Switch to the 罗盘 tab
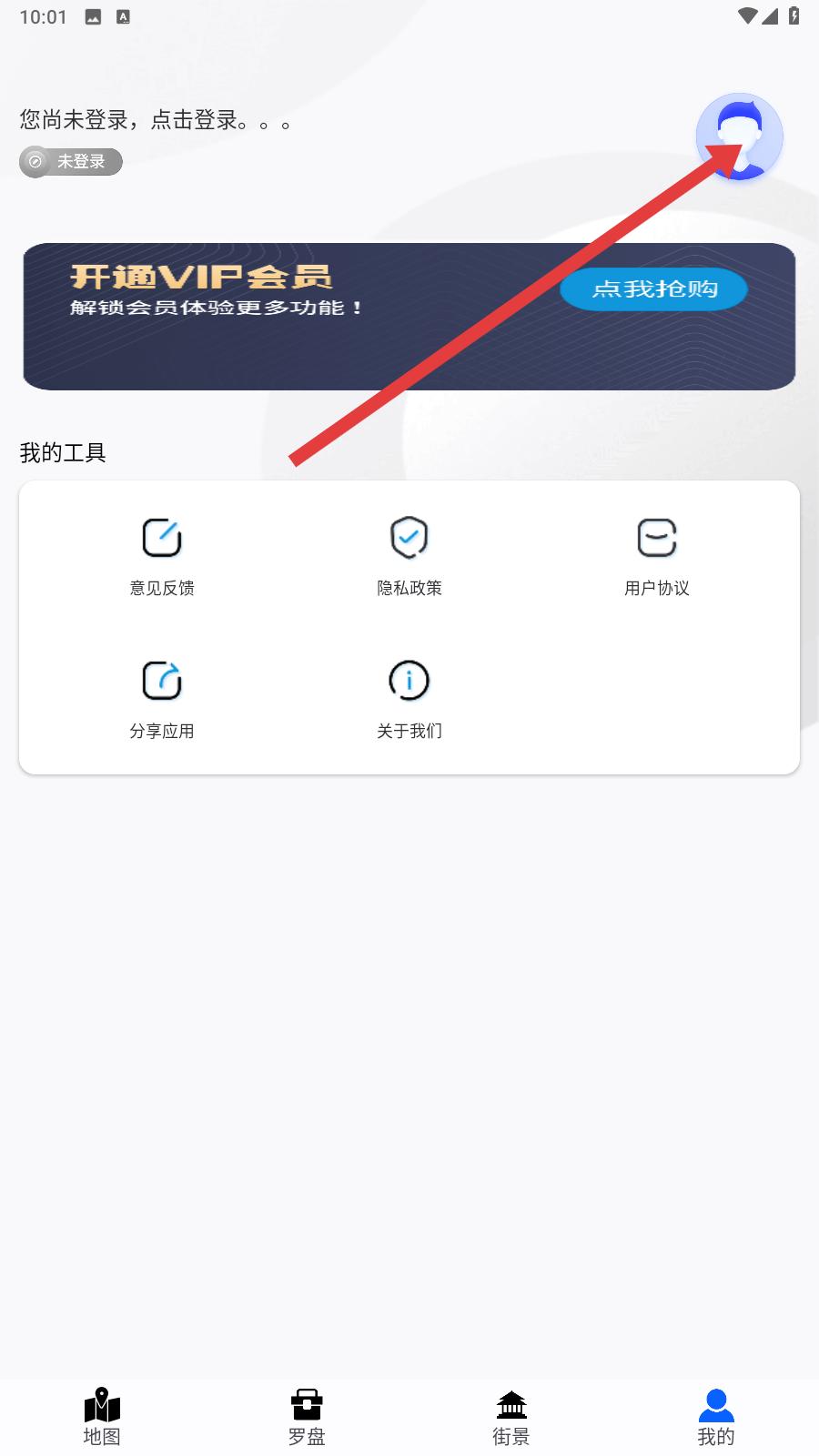The height and width of the screenshot is (1456, 819). 307,1417
